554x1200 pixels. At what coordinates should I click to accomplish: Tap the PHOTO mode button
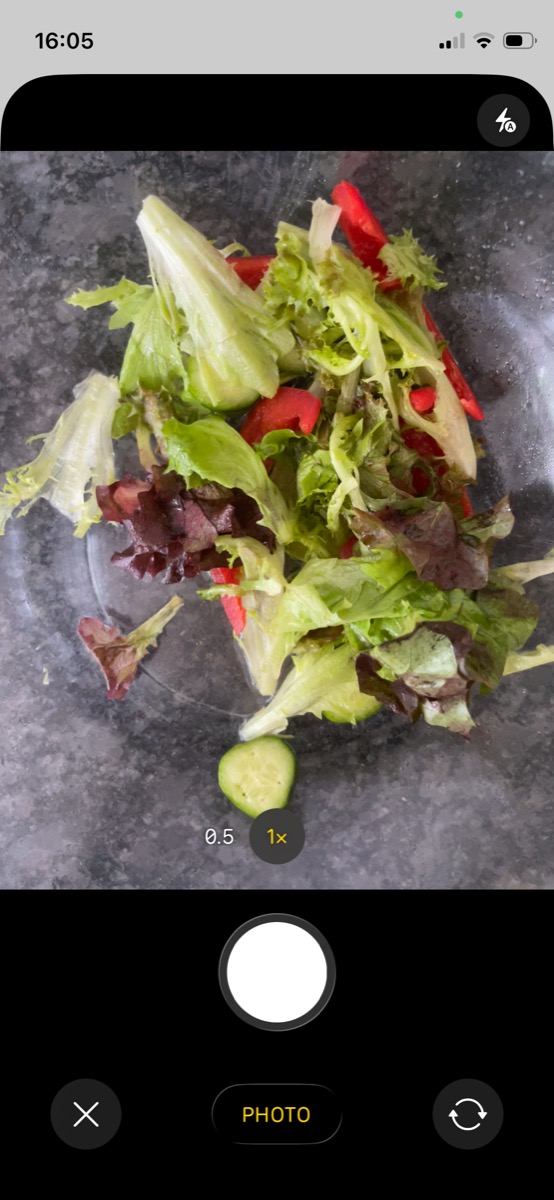click(x=276, y=1114)
